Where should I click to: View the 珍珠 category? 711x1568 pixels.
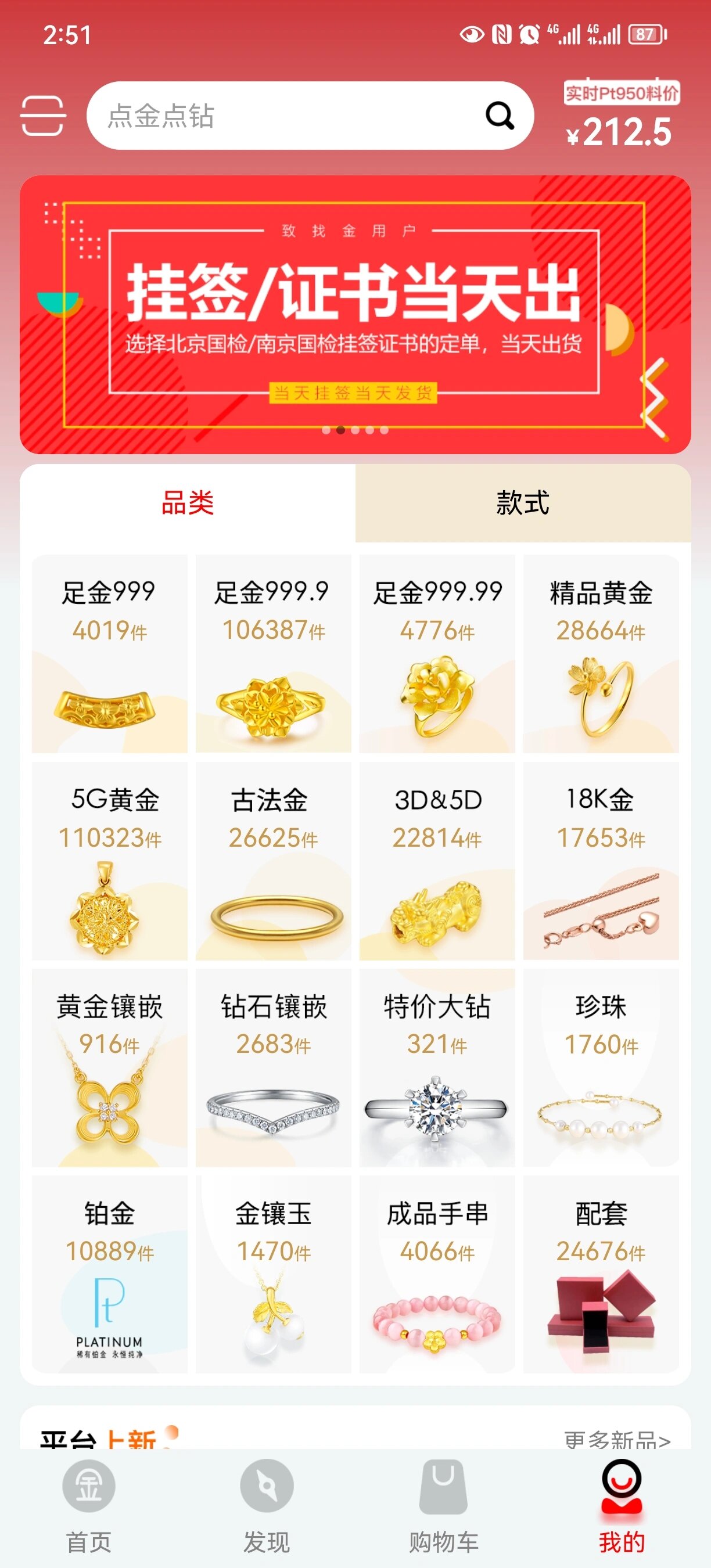pos(601,1067)
